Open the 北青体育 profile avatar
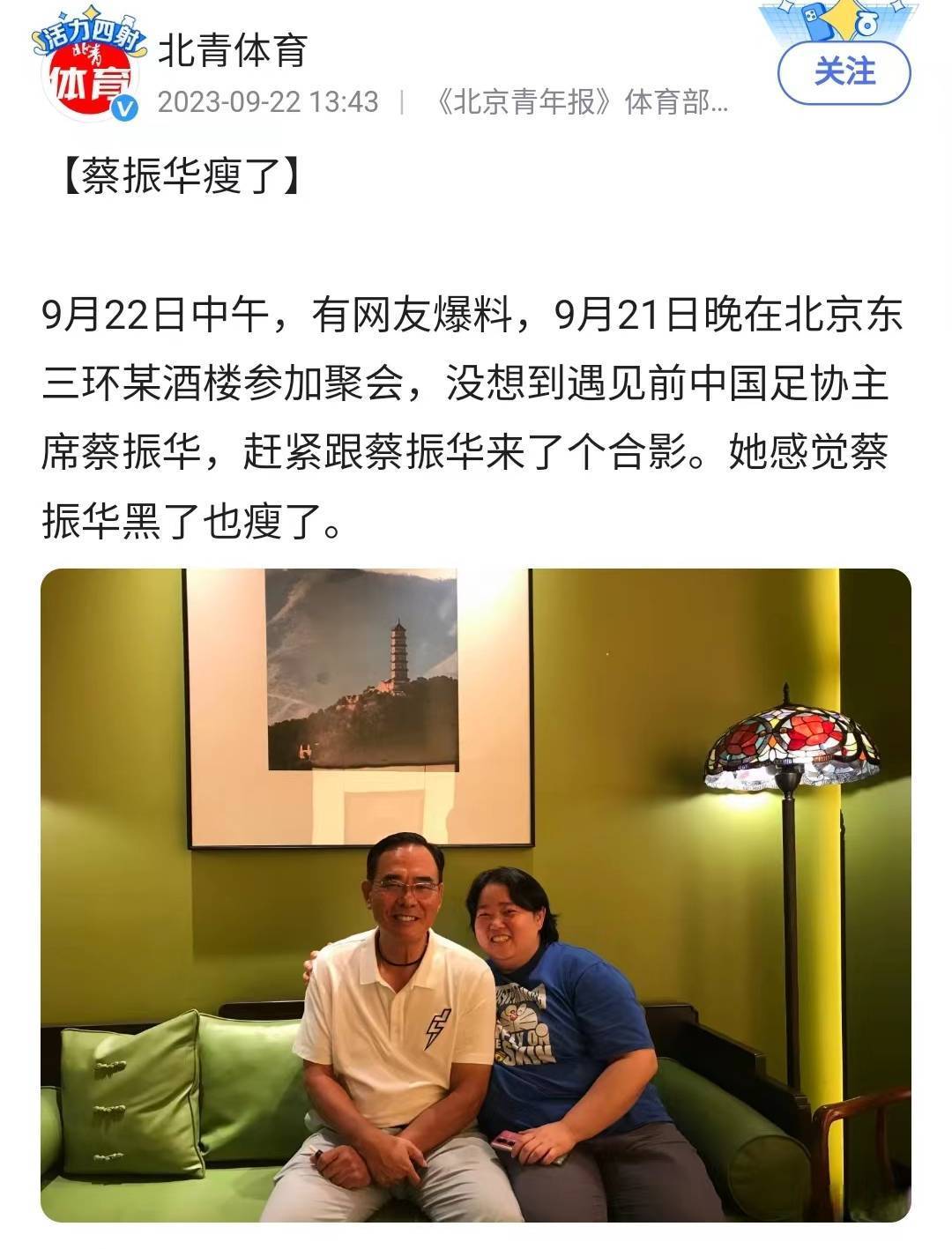This screenshot has width=952, height=1249. 88,73
